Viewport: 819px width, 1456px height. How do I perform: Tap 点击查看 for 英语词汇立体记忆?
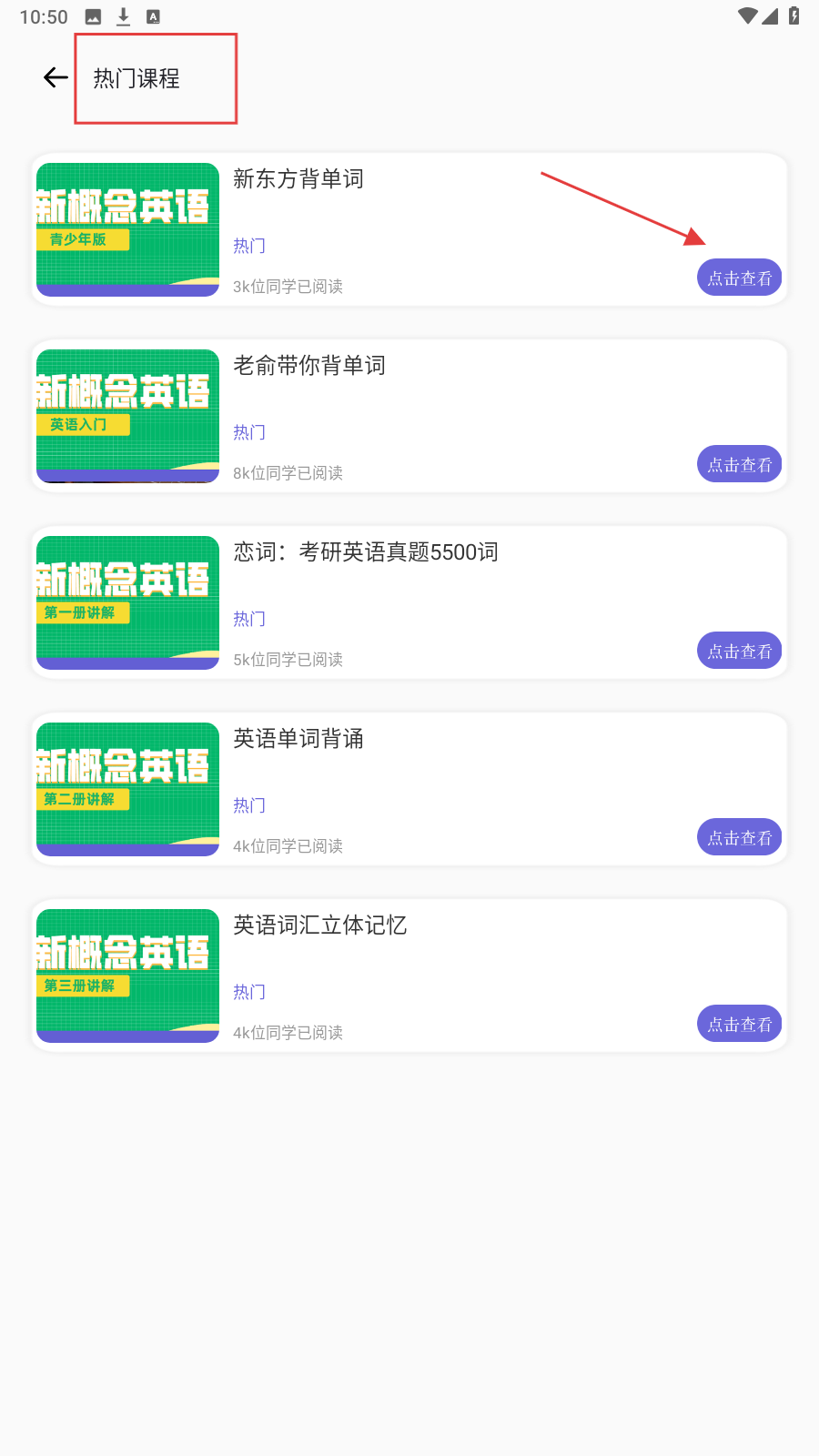(739, 1024)
